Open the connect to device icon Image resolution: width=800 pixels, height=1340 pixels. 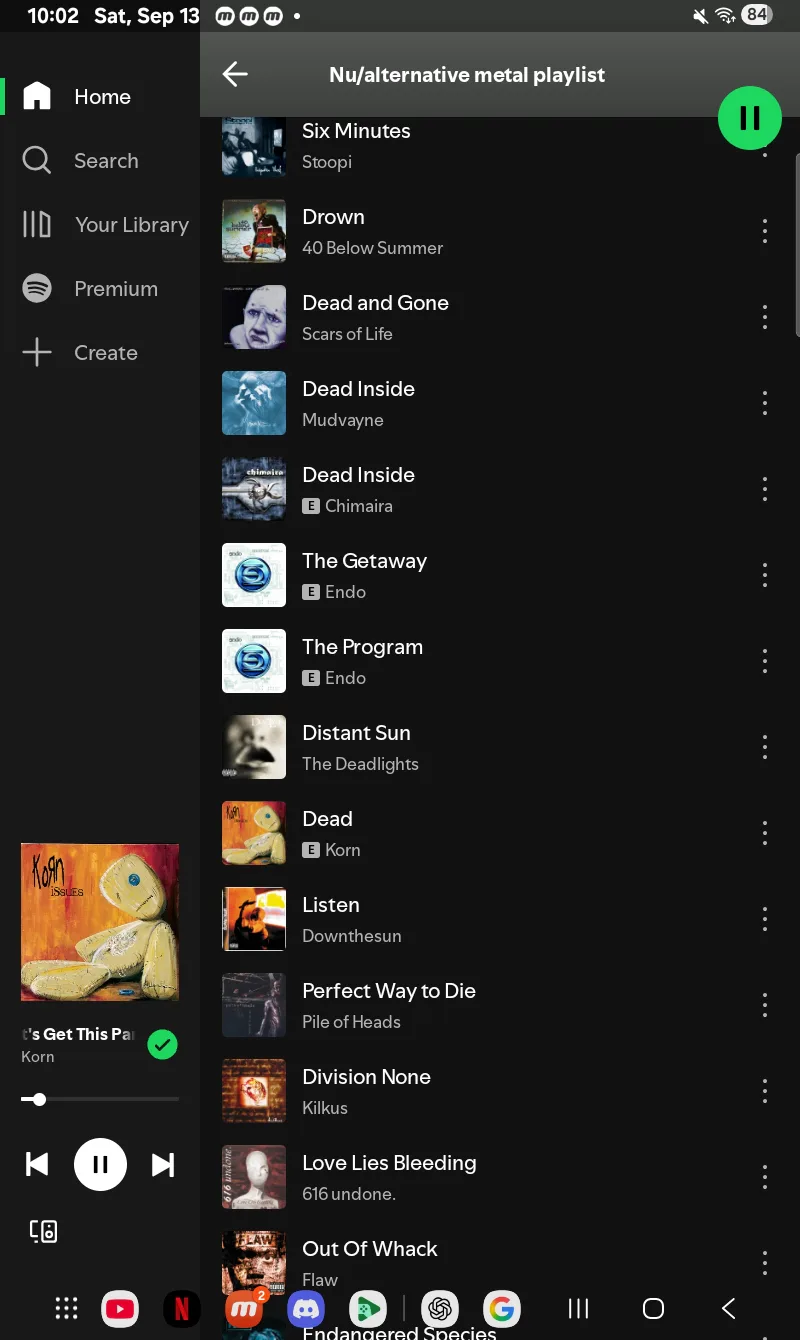pos(43,1231)
